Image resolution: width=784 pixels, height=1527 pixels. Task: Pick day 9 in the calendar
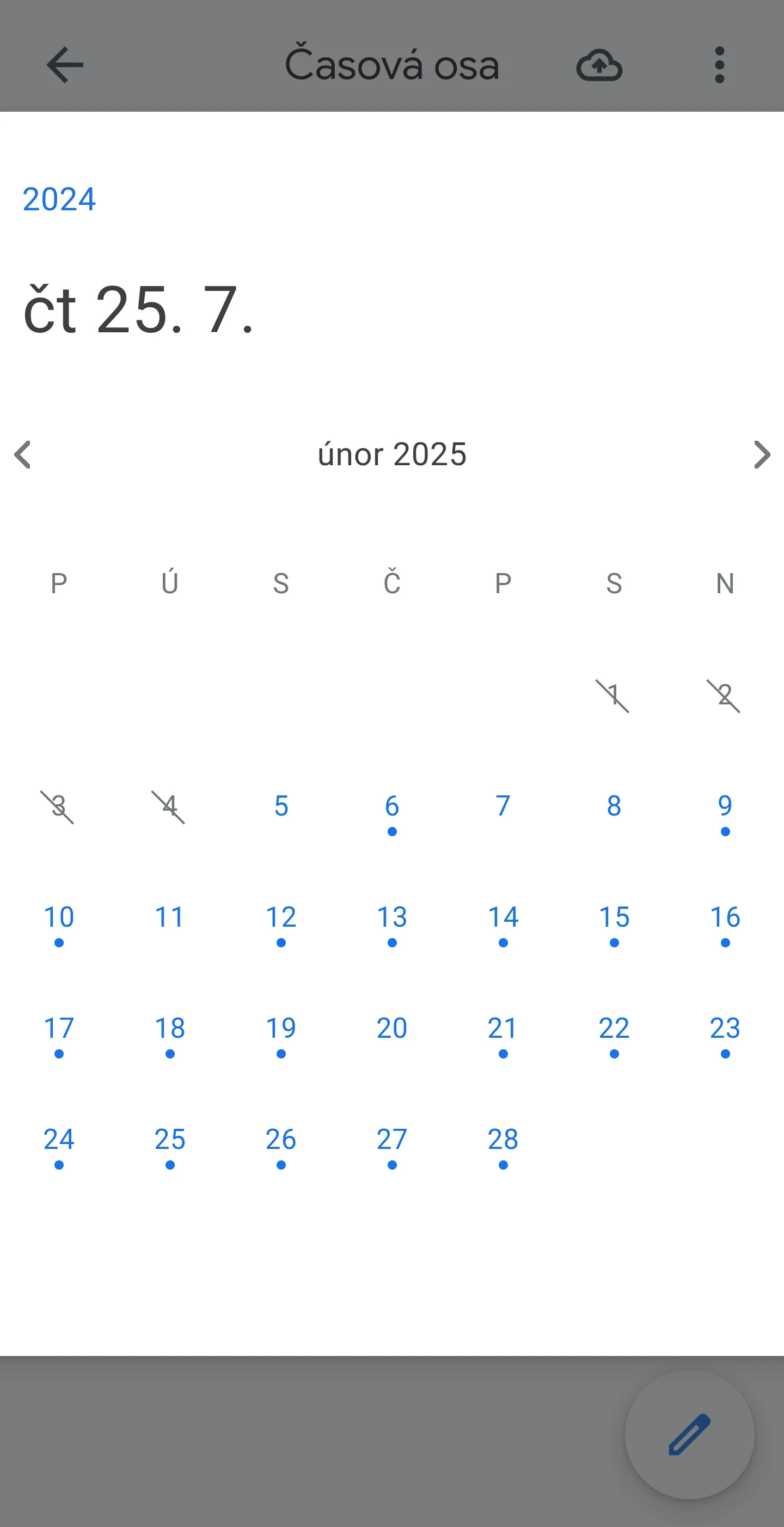tap(725, 806)
